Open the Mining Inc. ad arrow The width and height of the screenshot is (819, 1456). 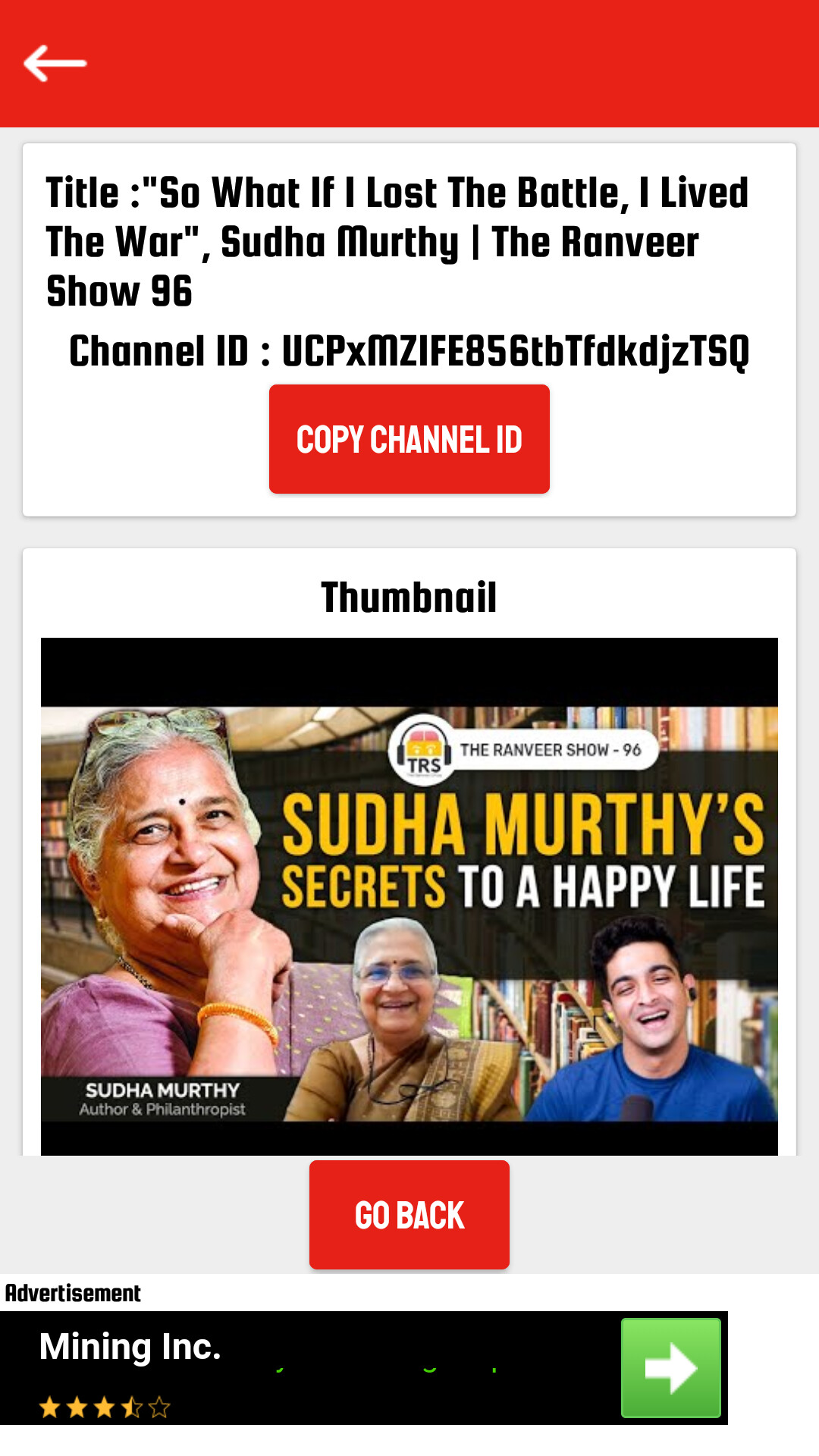670,1368
